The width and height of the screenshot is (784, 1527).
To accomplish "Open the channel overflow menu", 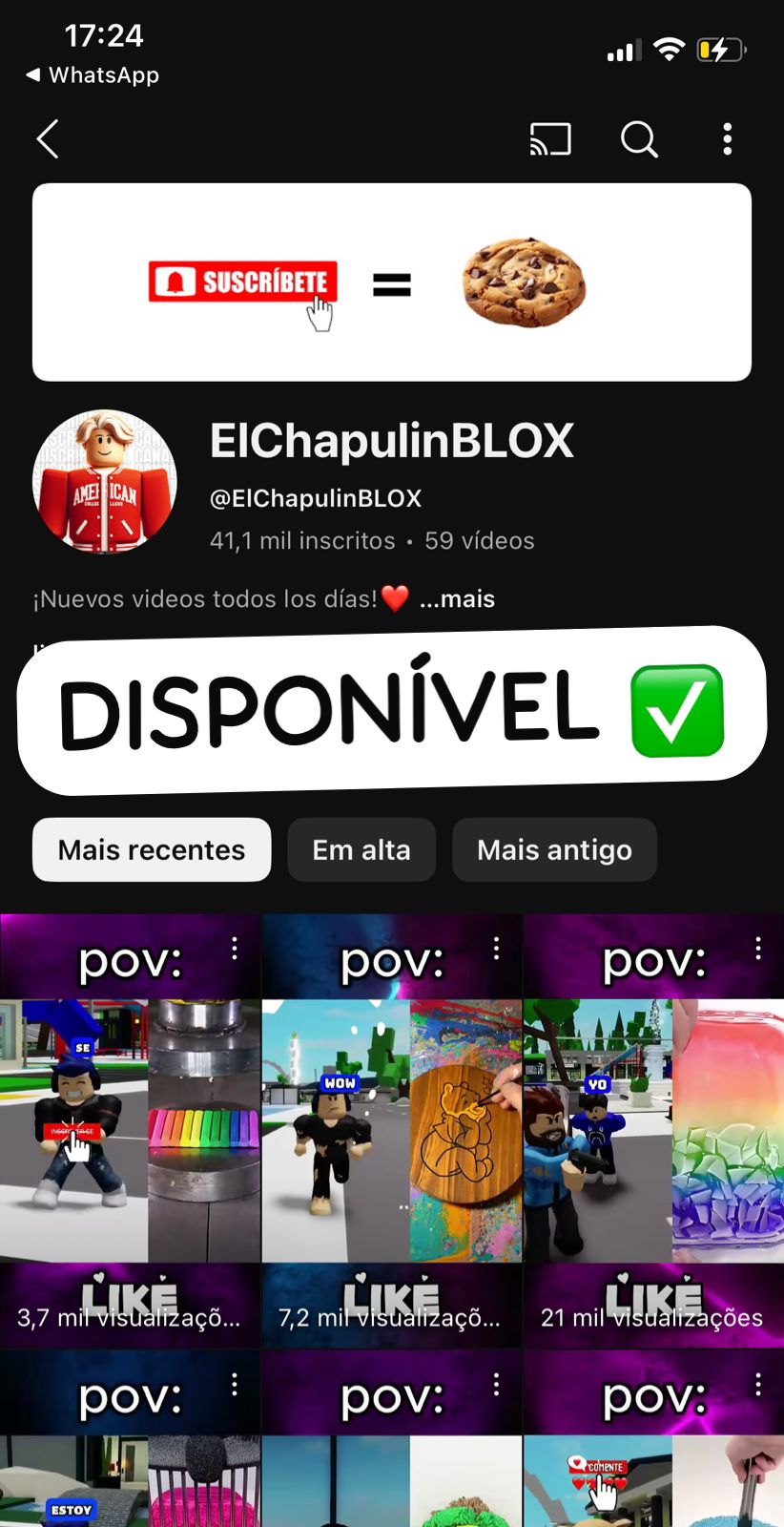I will [728, 139].
